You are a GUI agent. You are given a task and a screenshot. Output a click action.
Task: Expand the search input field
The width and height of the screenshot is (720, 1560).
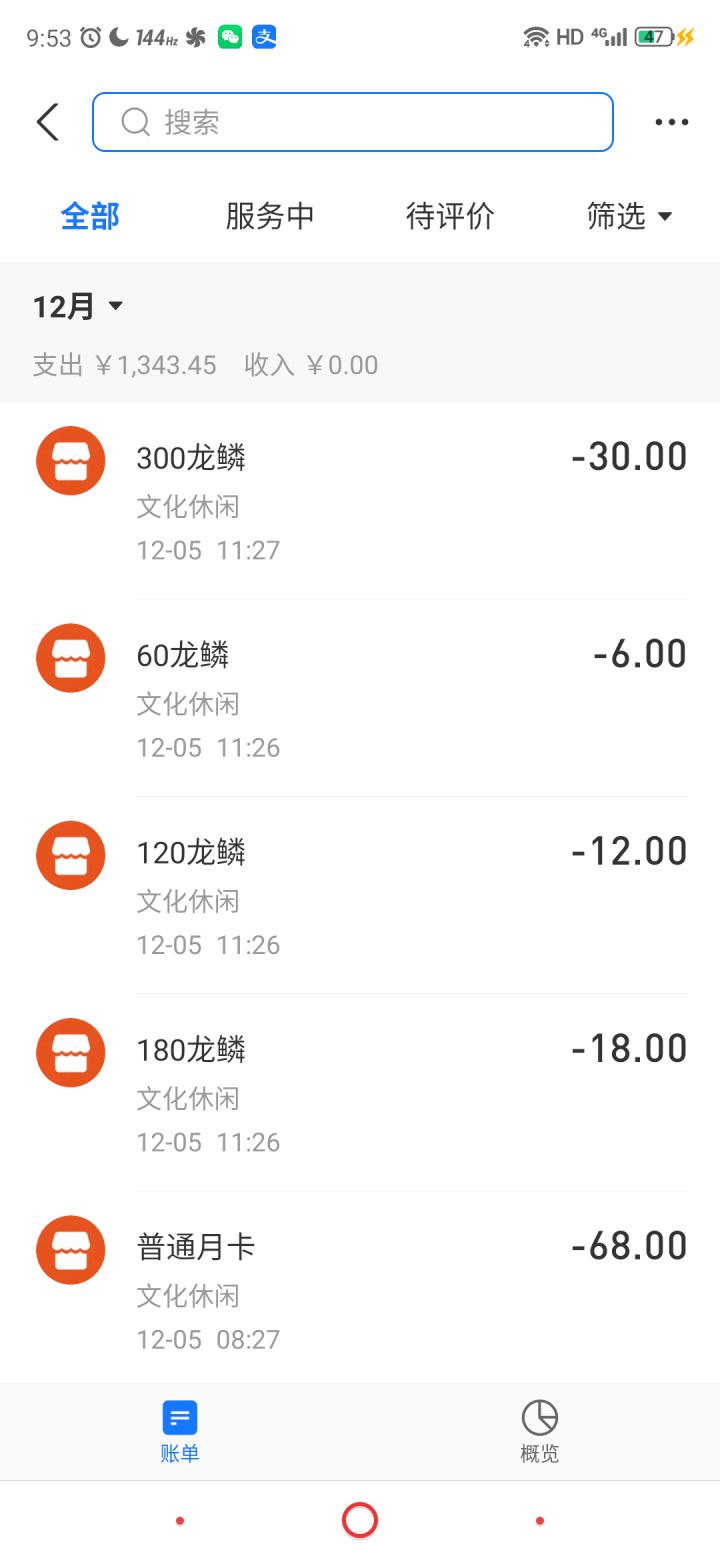coord(352,121)
